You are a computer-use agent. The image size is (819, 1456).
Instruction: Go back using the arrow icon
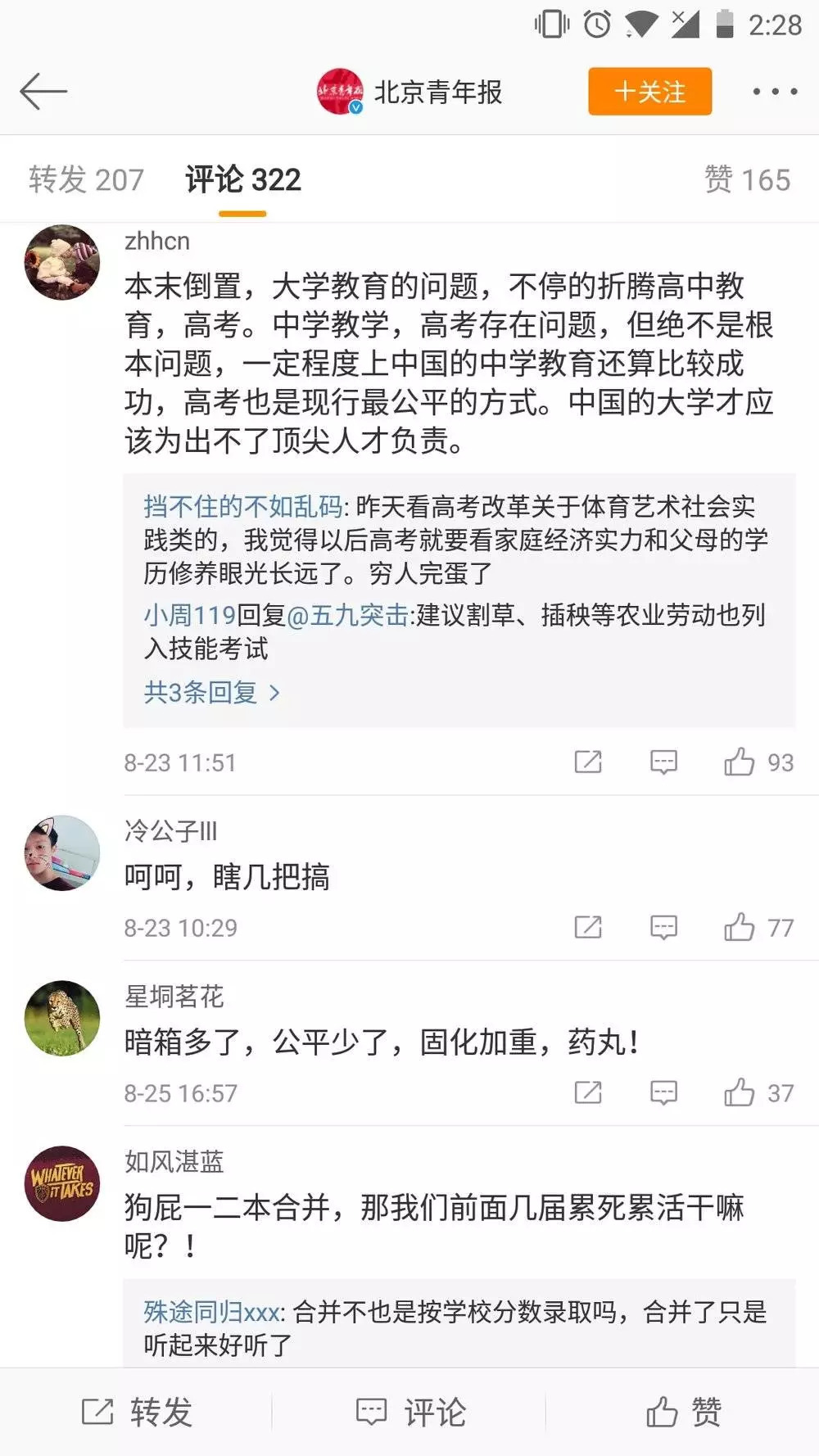coord(43,91)
